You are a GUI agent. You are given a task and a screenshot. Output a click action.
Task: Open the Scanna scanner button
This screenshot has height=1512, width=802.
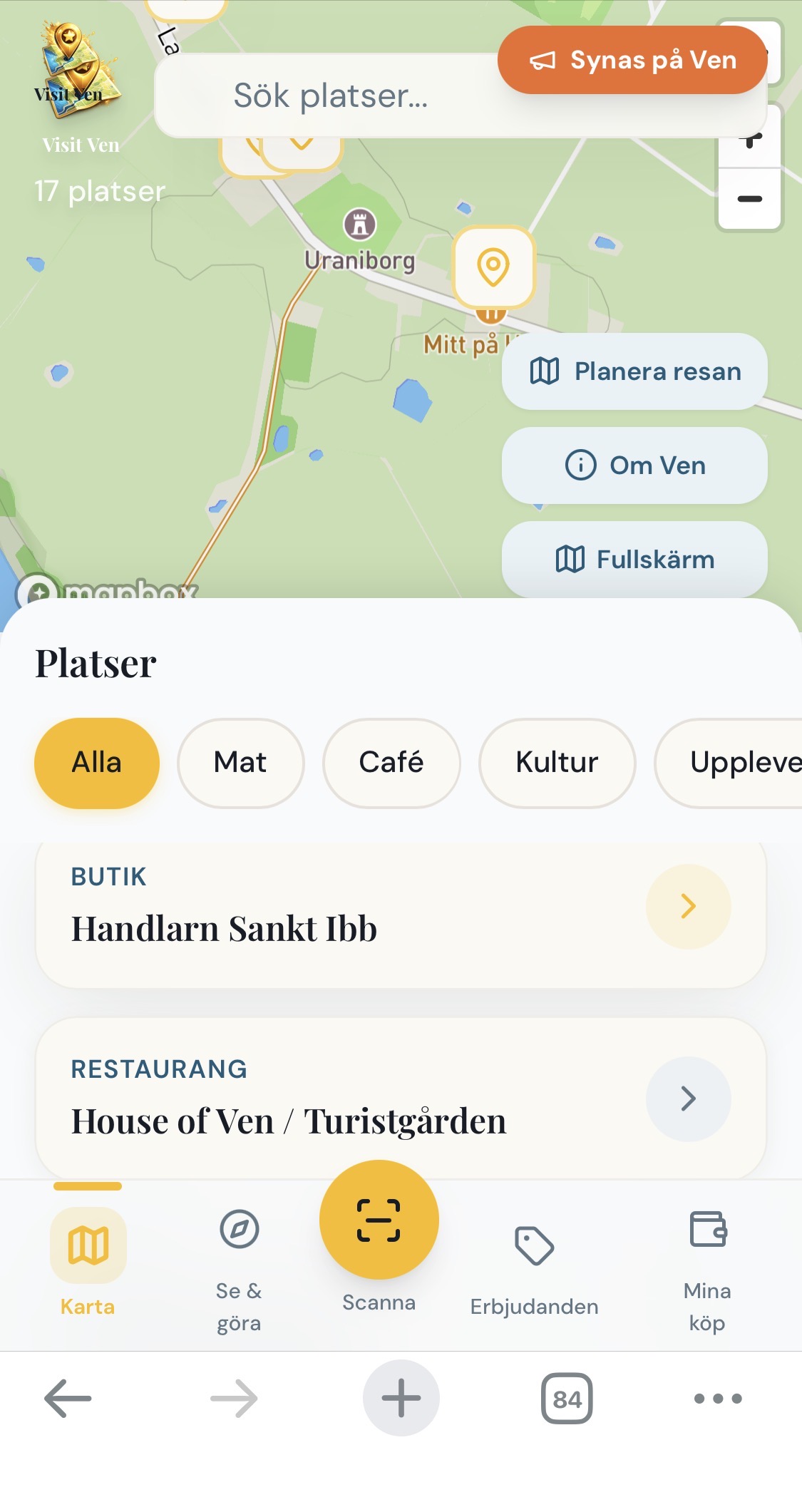(379, 1220)
